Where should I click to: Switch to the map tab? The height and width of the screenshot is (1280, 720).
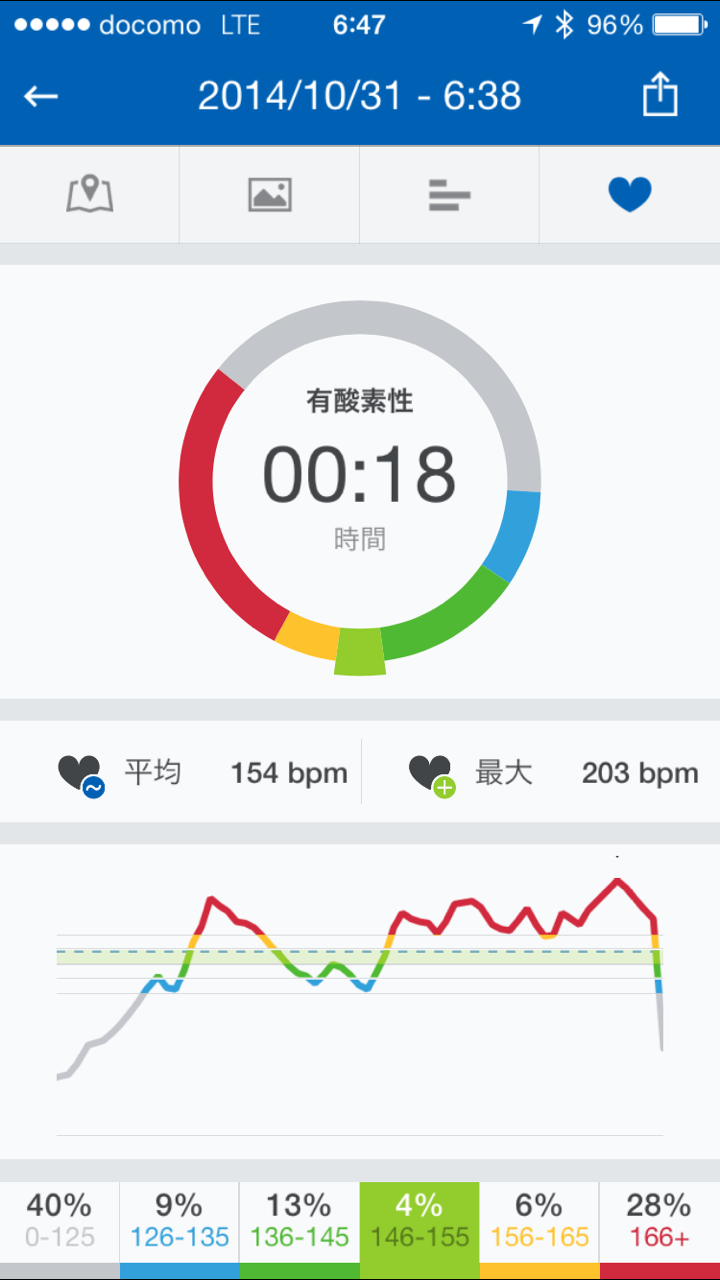click(x=90, y=194)
